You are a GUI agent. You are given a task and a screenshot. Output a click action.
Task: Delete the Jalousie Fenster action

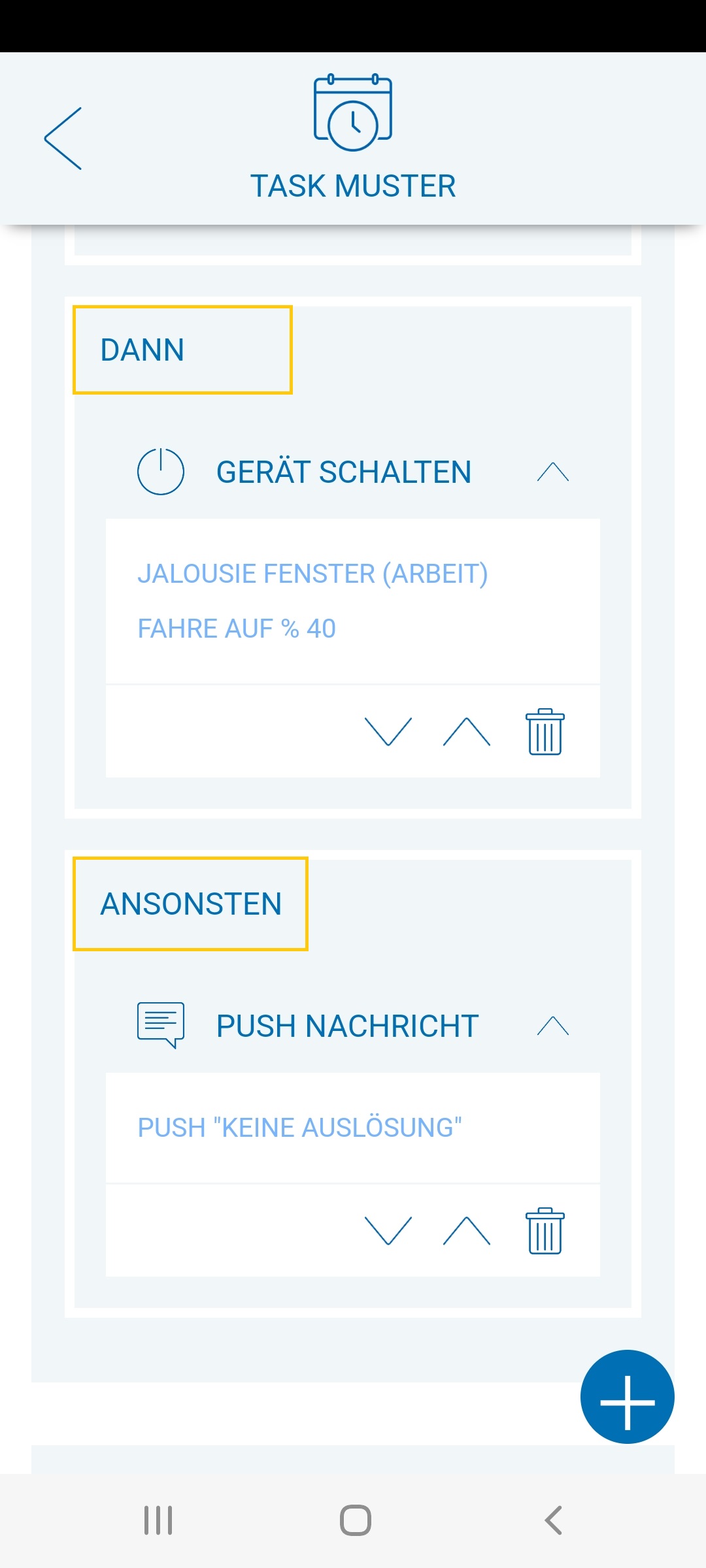coord(545,732)
